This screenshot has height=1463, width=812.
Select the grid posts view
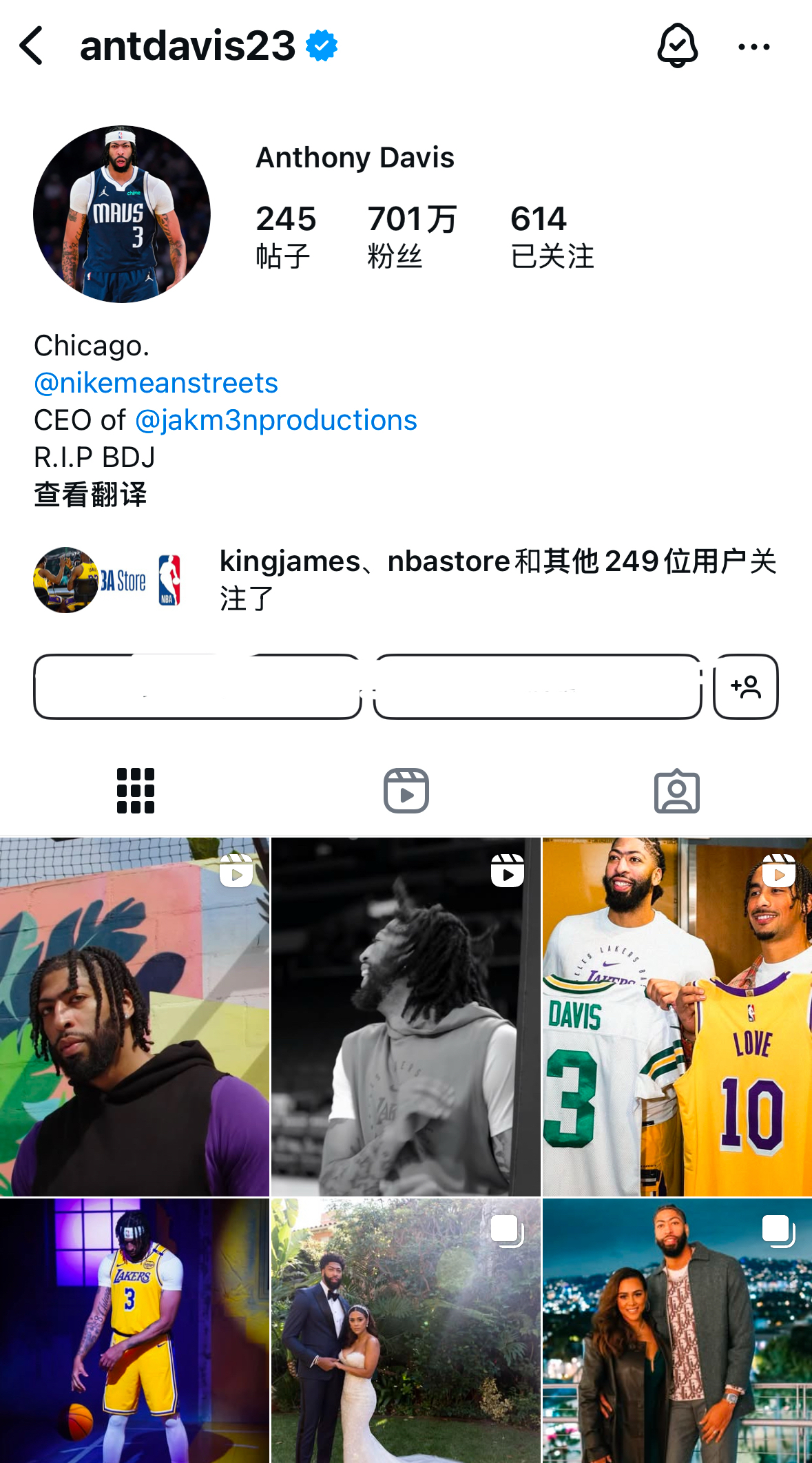click(135, 790)
